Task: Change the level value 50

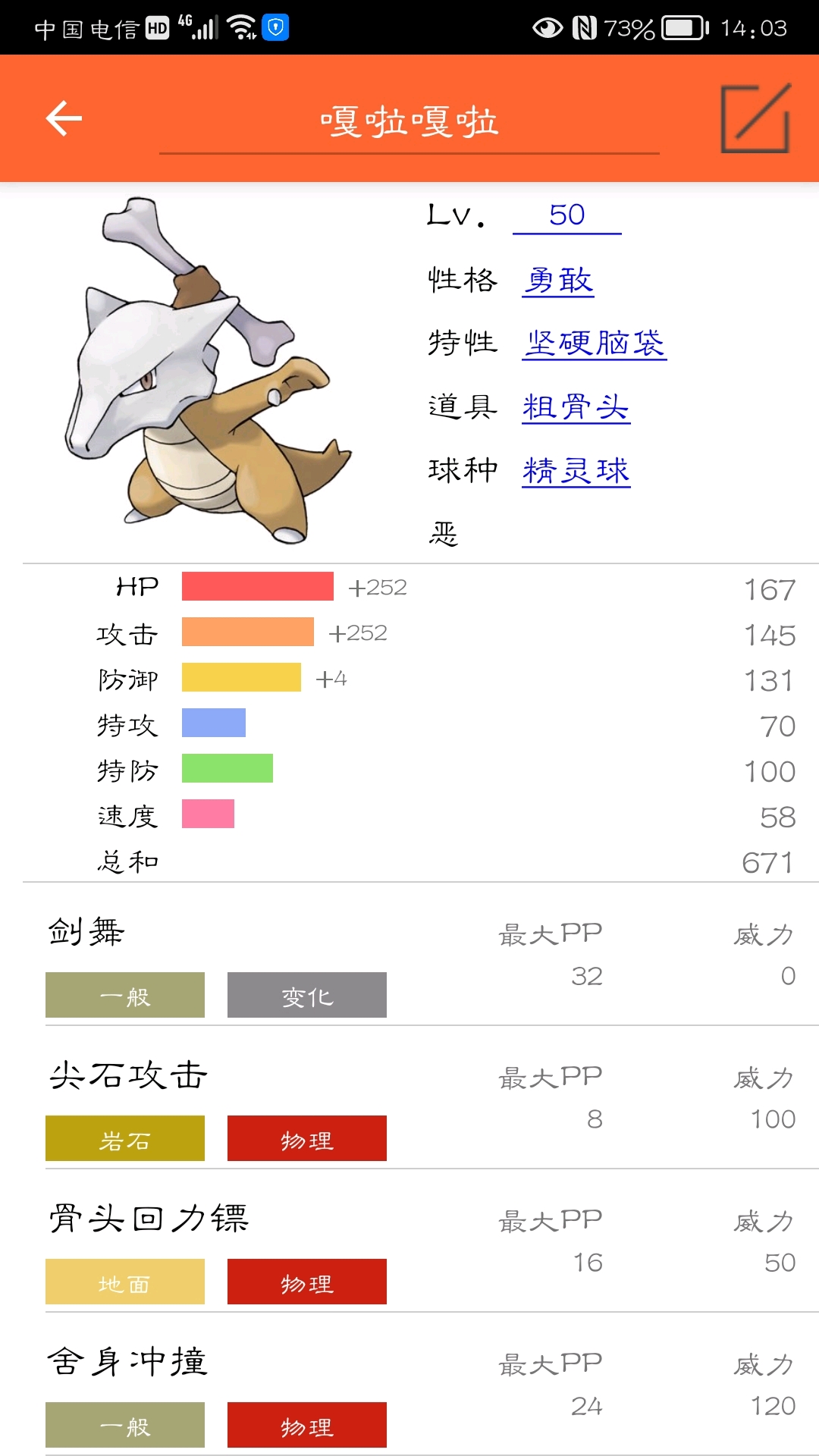Action: [x=567, y=215]
